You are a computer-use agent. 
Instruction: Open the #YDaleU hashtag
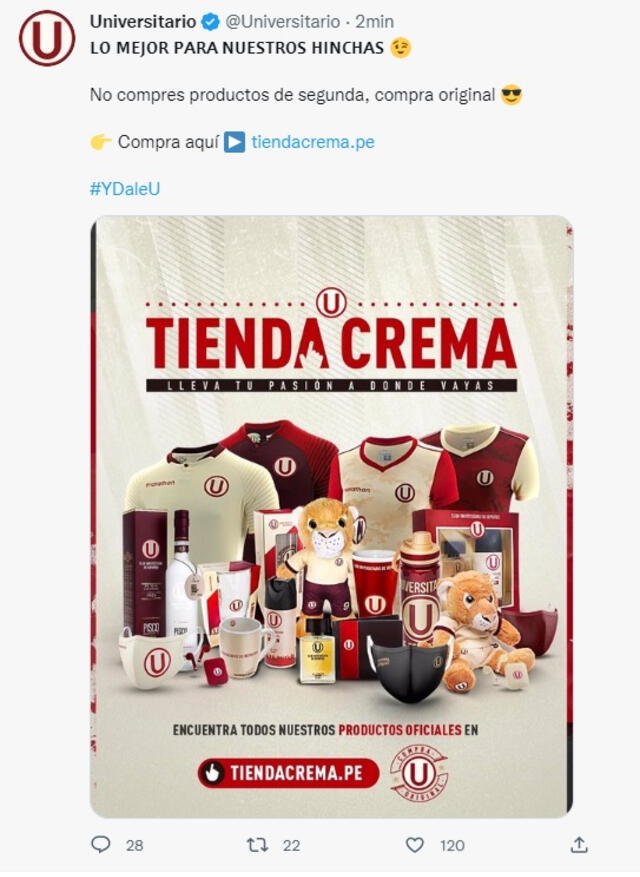click(125, 189)
